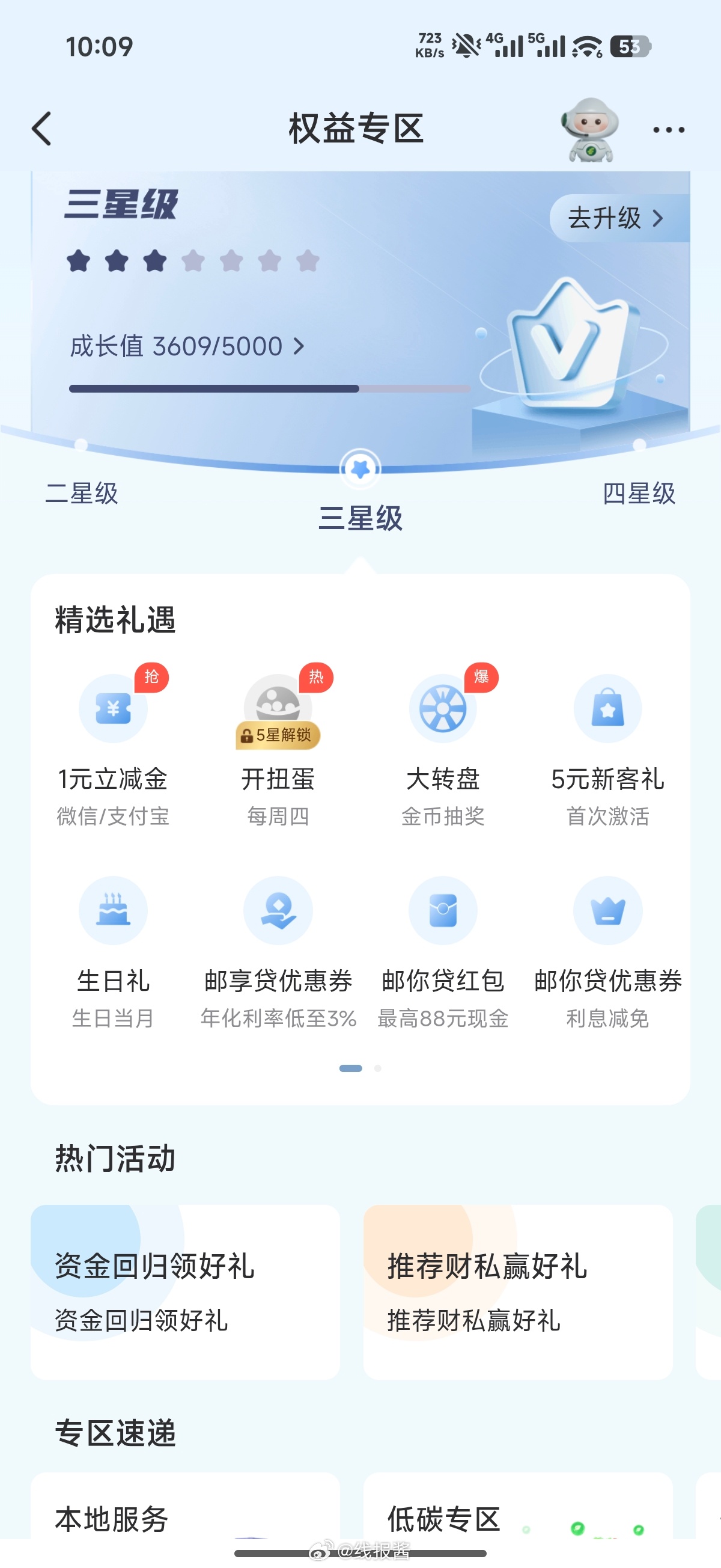Switch to the 四星级 level
The width and height of the screenshot is (721, 1568).
tap(638, 493)
